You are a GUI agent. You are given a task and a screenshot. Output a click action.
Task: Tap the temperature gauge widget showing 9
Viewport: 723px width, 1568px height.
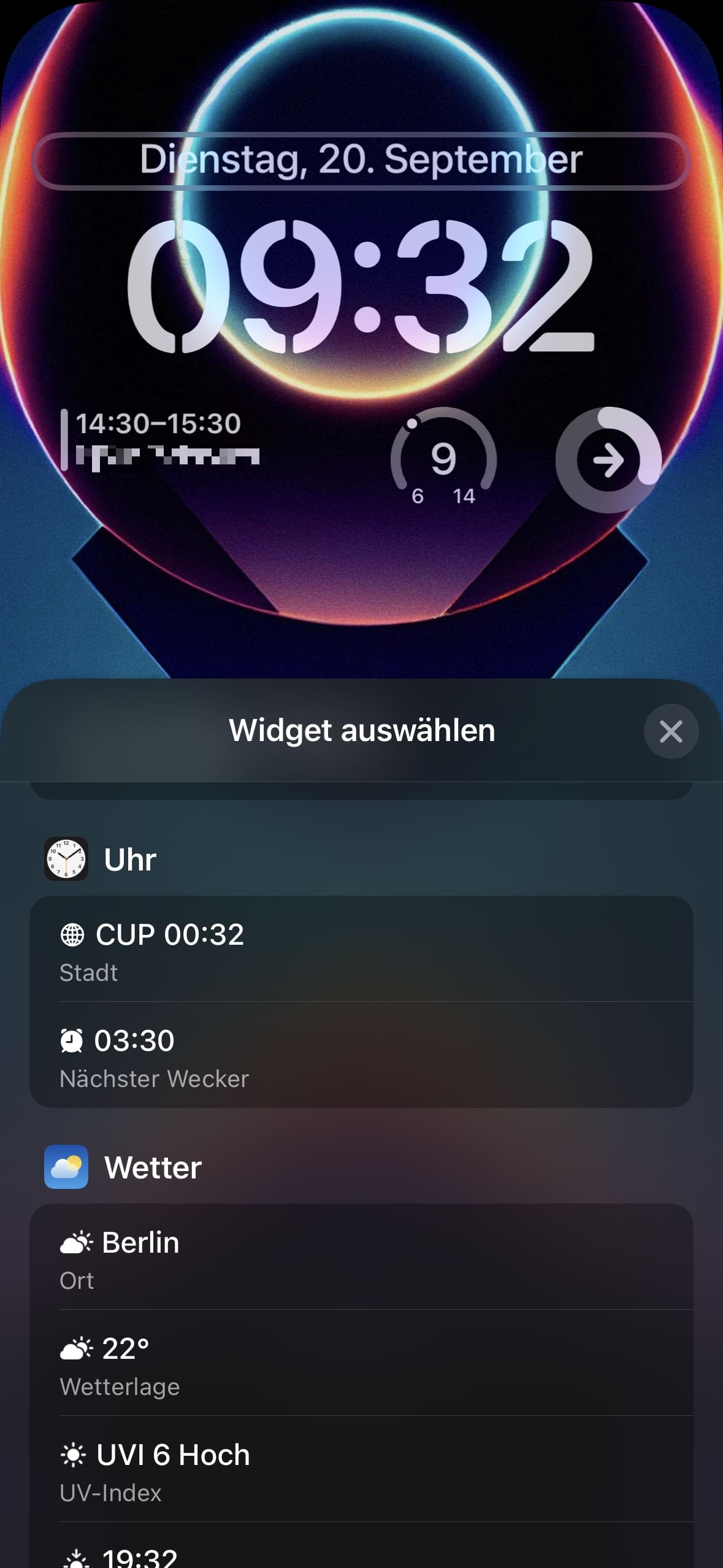(x=443, y=459)
